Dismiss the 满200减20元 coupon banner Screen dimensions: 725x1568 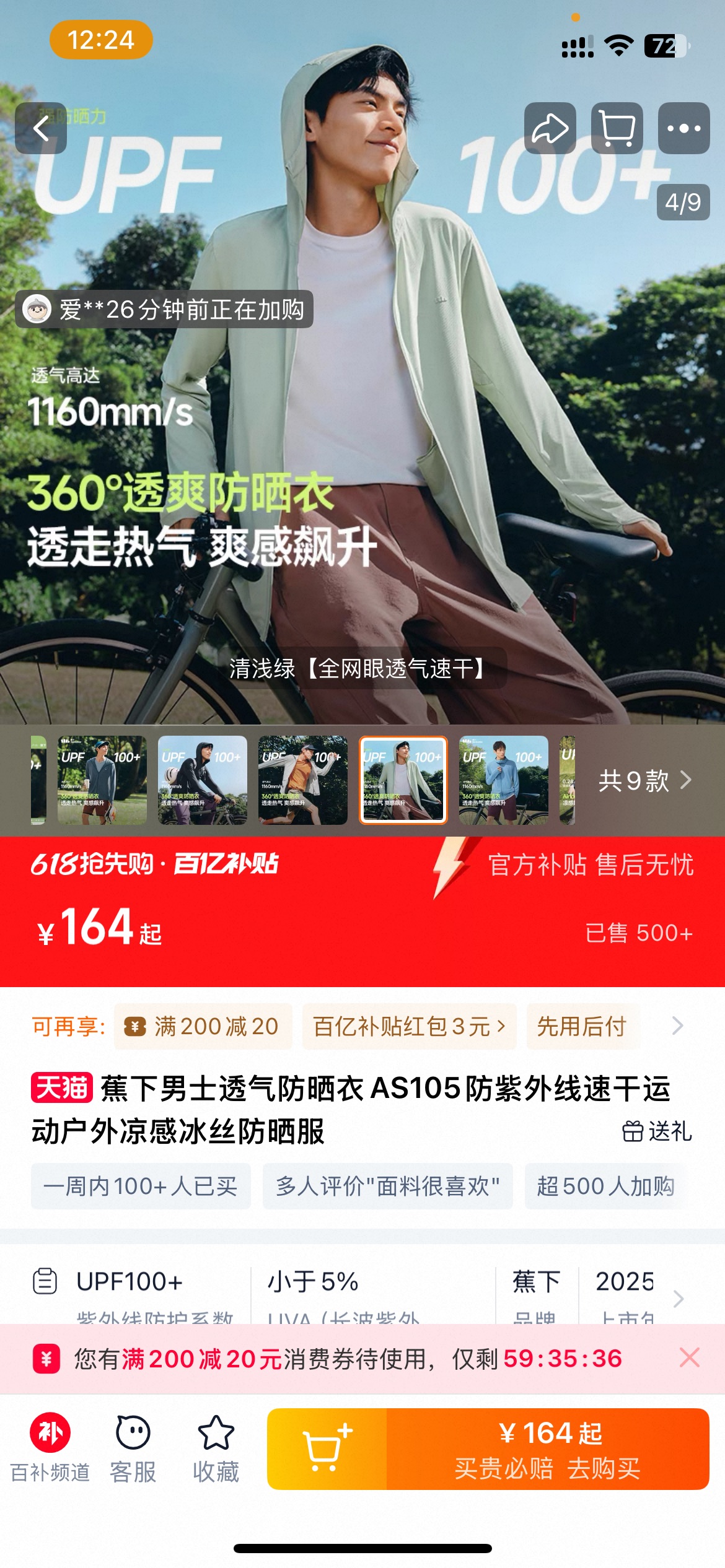pyautogui.click(x=690, y=1358)
